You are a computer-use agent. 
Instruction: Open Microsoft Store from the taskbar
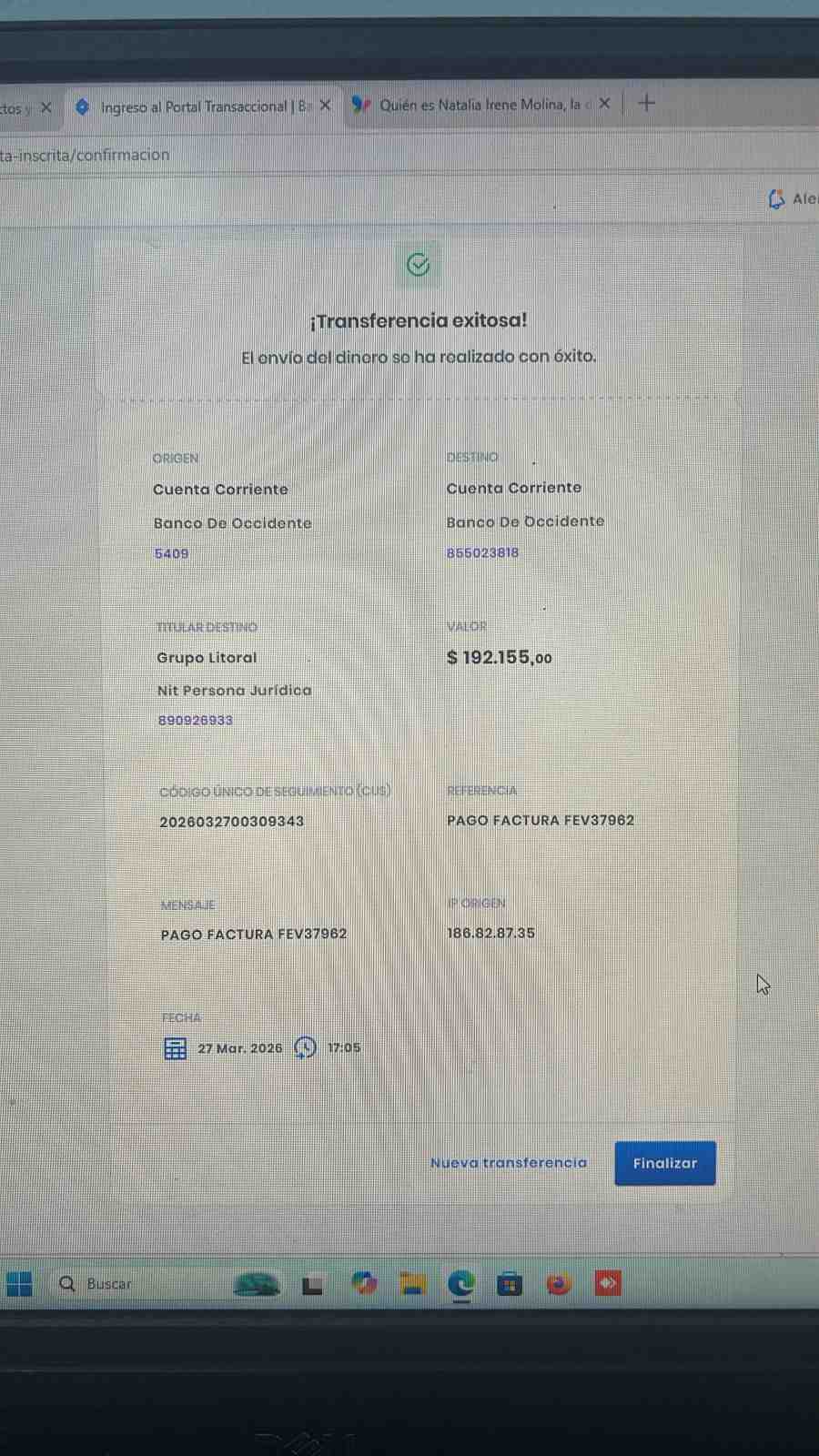[x=510, y=1284]
